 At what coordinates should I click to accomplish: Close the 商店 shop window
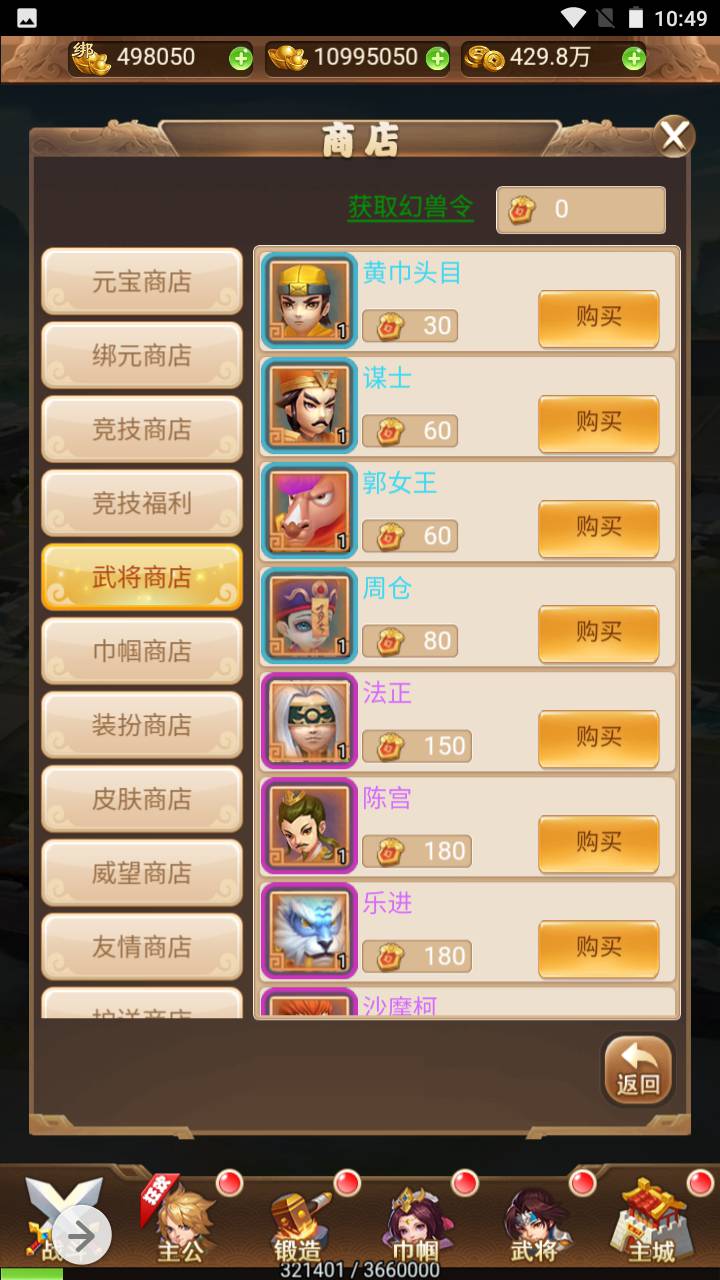(675, 136)
